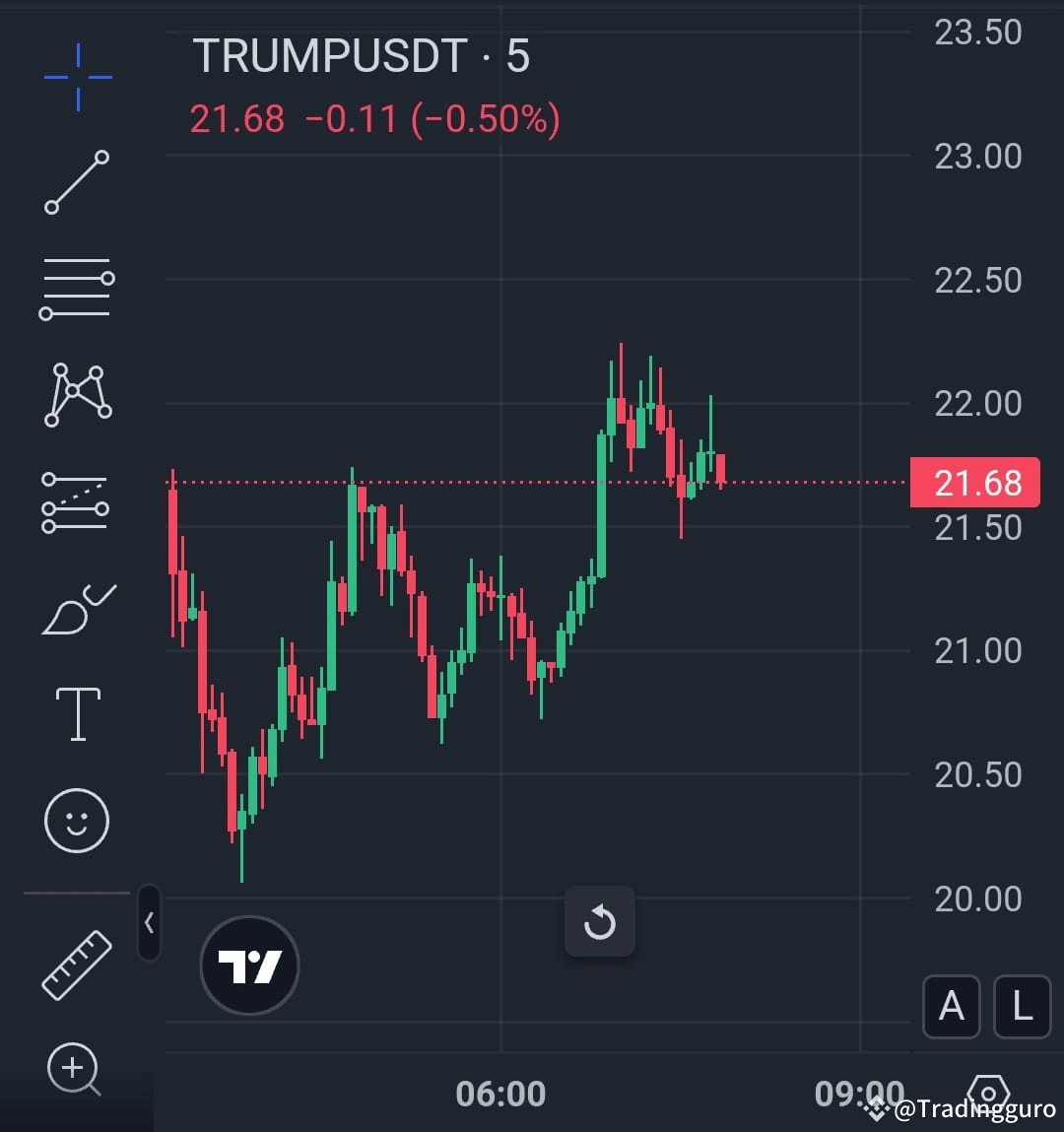The image size is (1064, 1132).
Task: Select the text annotation tool
Action: (x=77, y=712)
